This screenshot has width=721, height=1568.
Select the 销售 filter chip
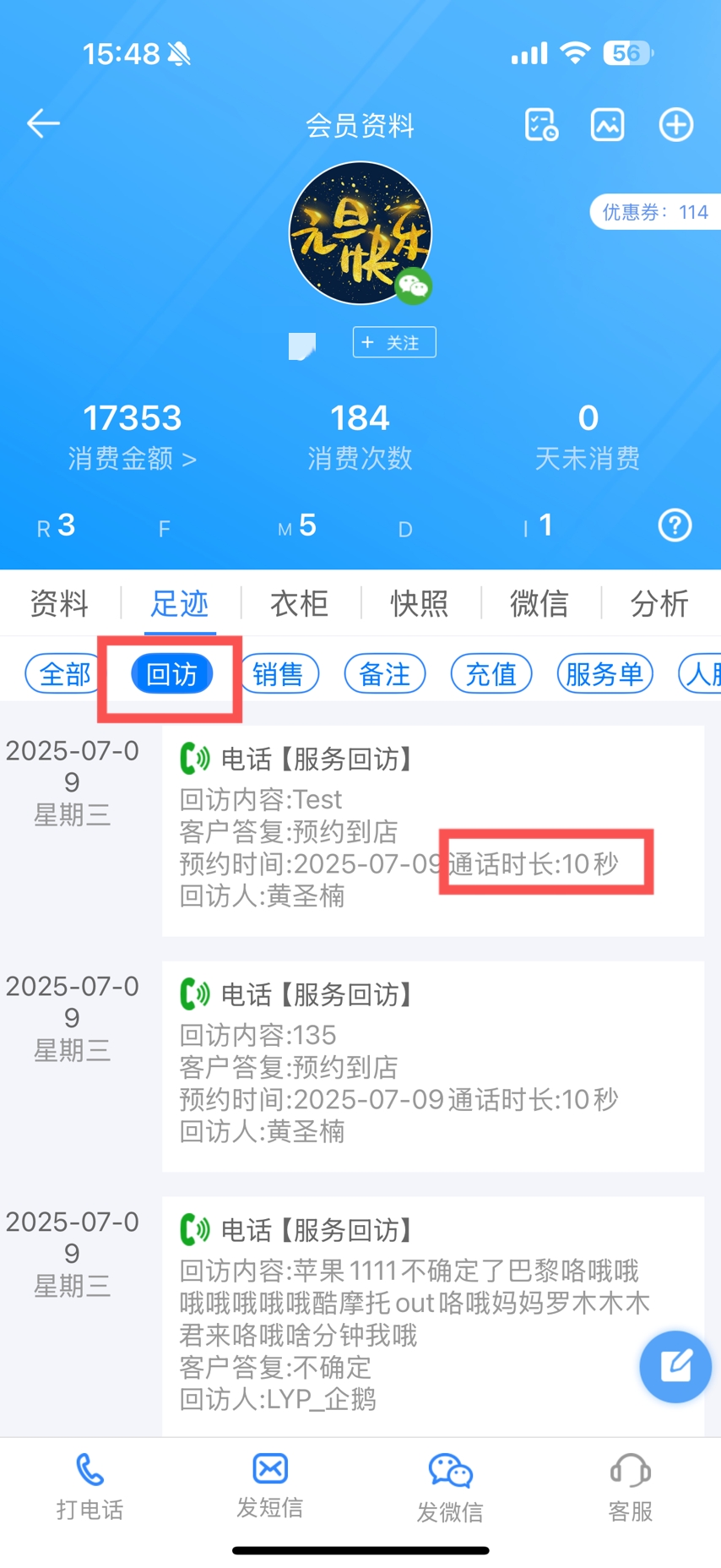click(279, 674)
